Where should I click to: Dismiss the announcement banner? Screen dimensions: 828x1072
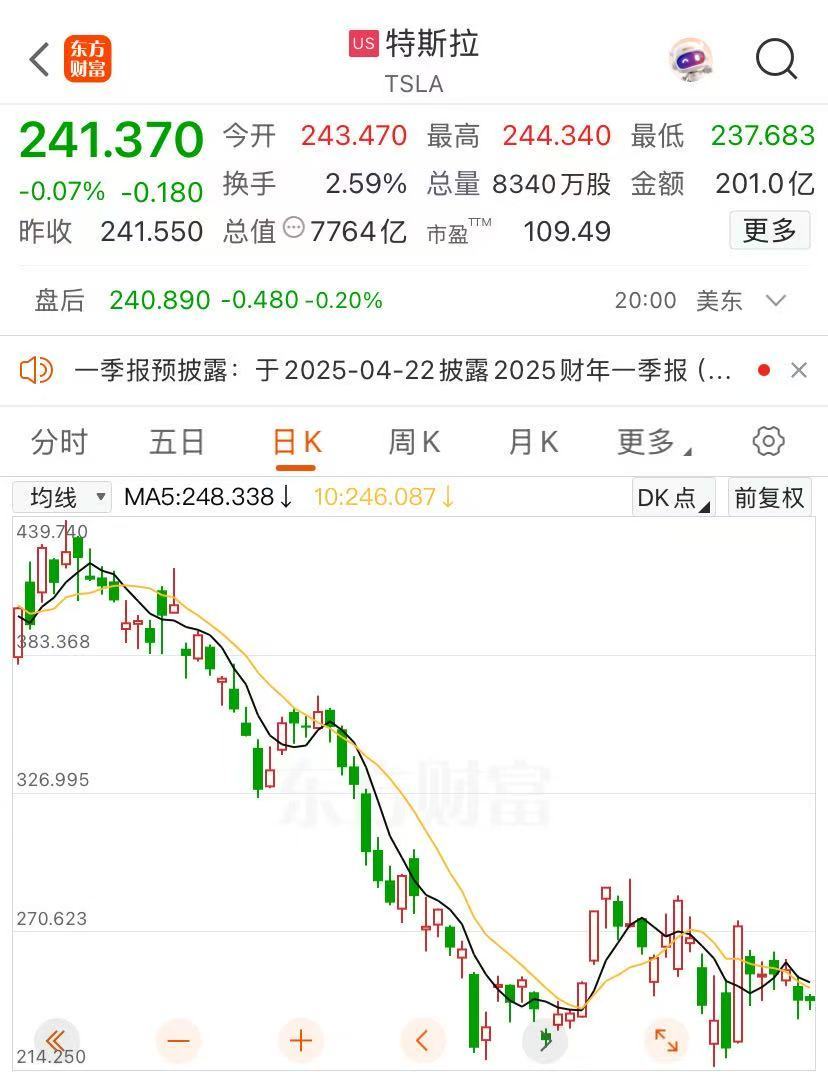click(x=798, y=371)
